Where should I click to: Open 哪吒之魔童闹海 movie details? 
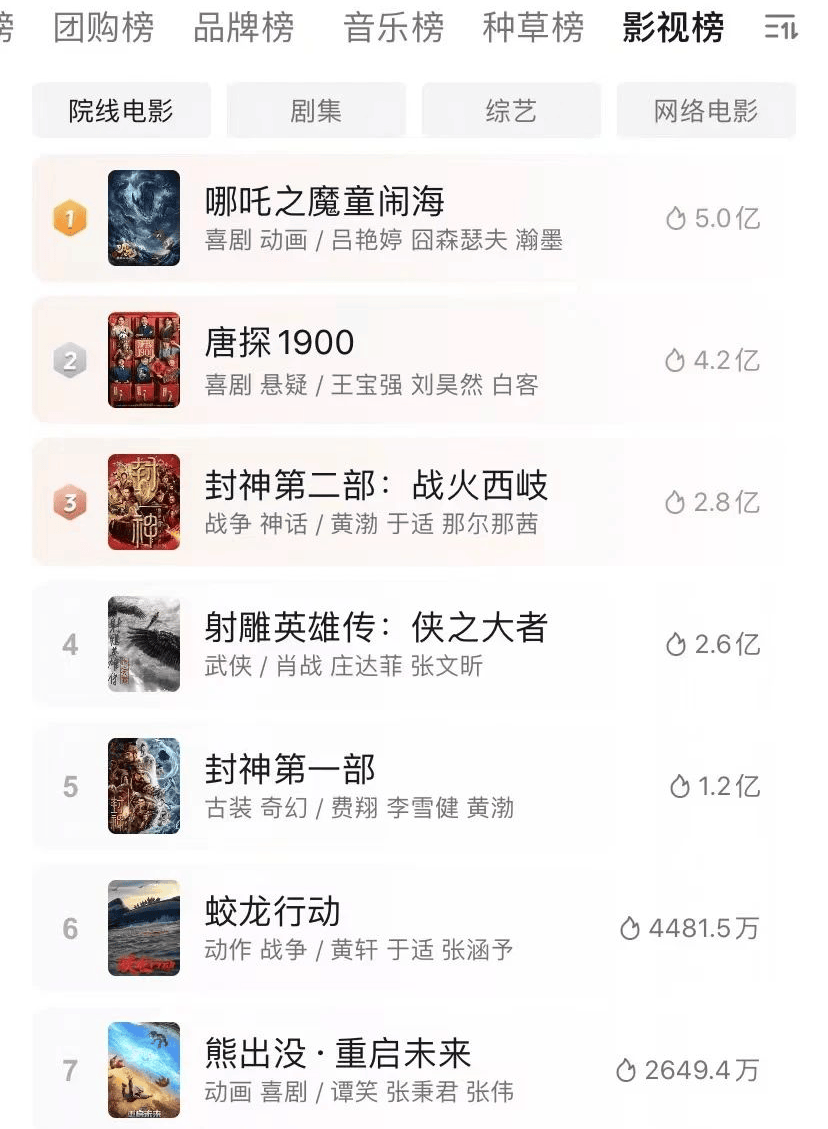[324, 203]
